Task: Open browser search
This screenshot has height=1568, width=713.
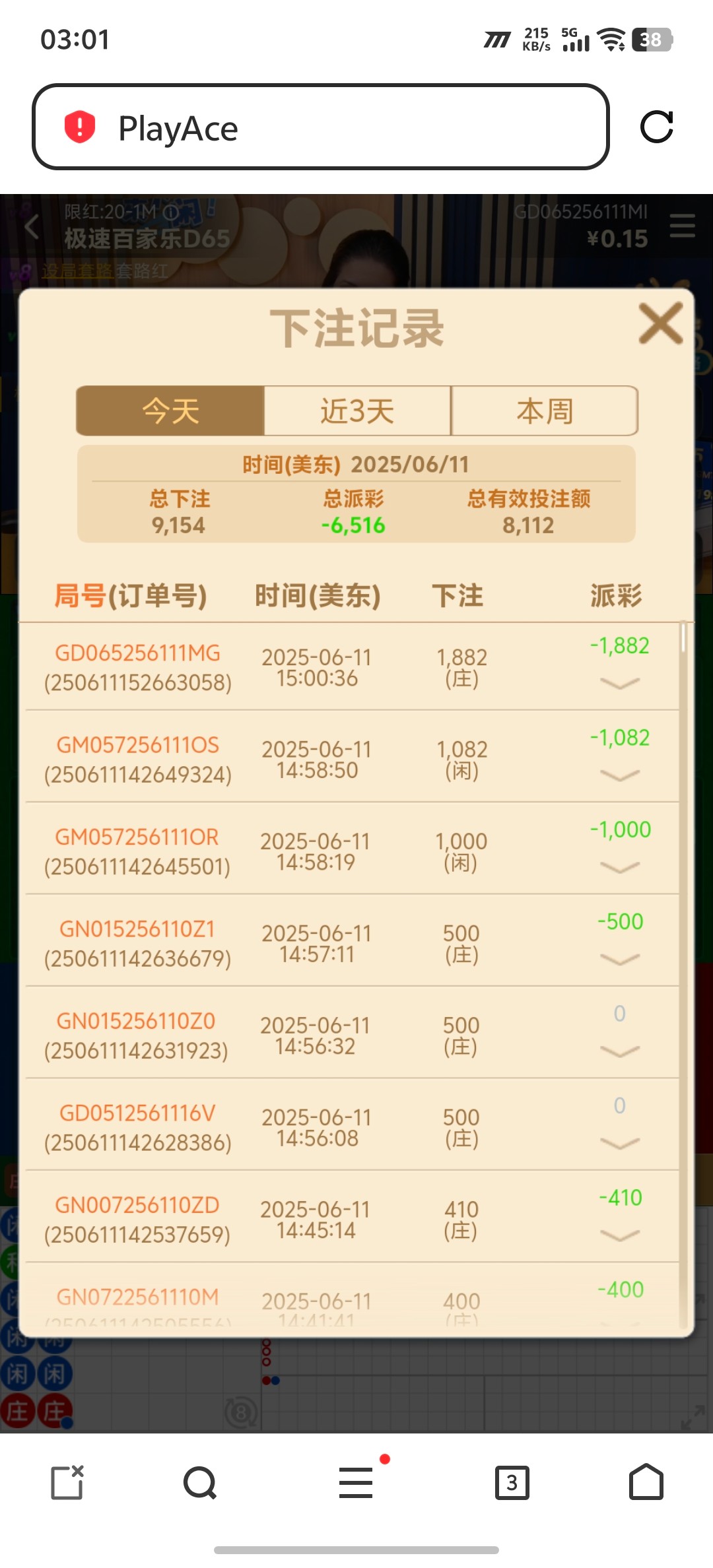Action: pyautogui.click(x=200, y=1483)
